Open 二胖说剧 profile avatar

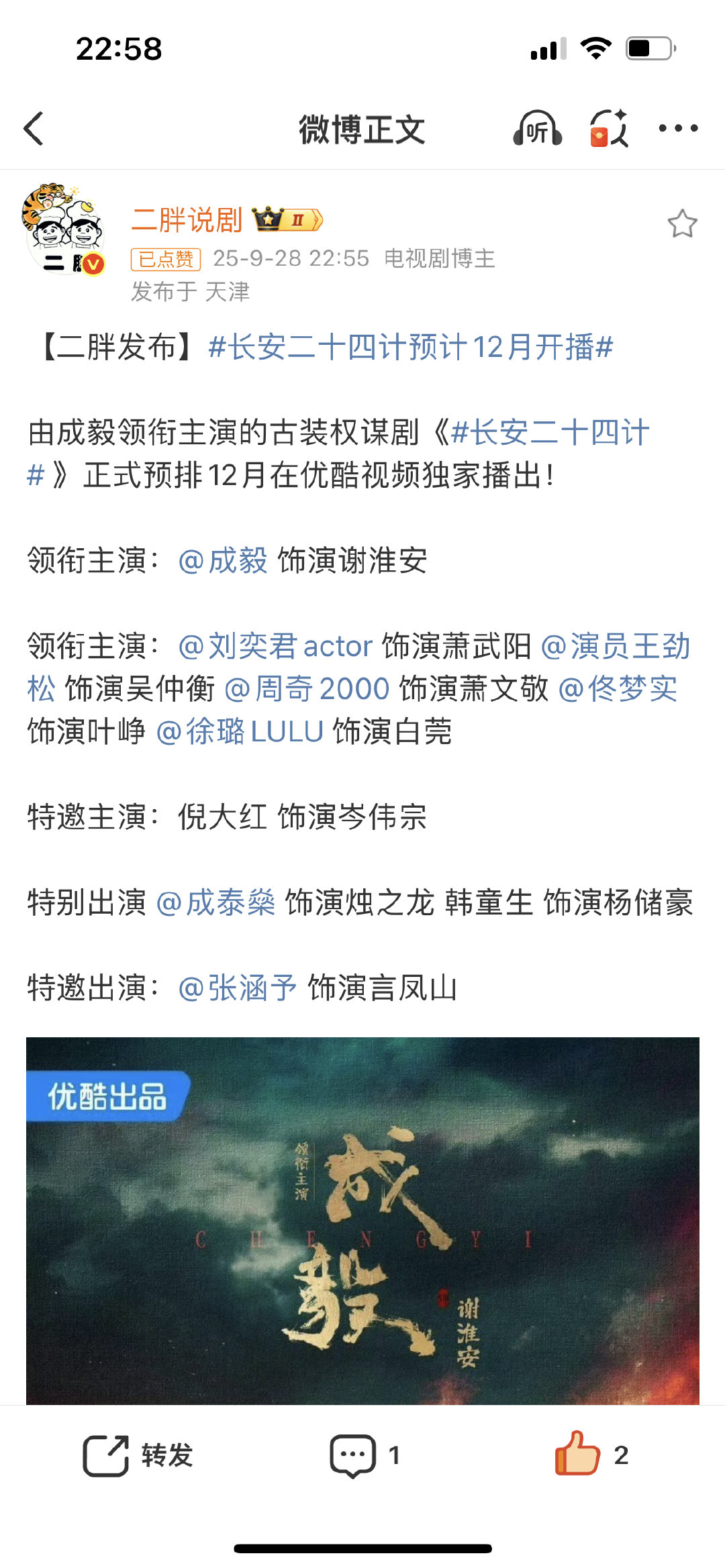64,228
